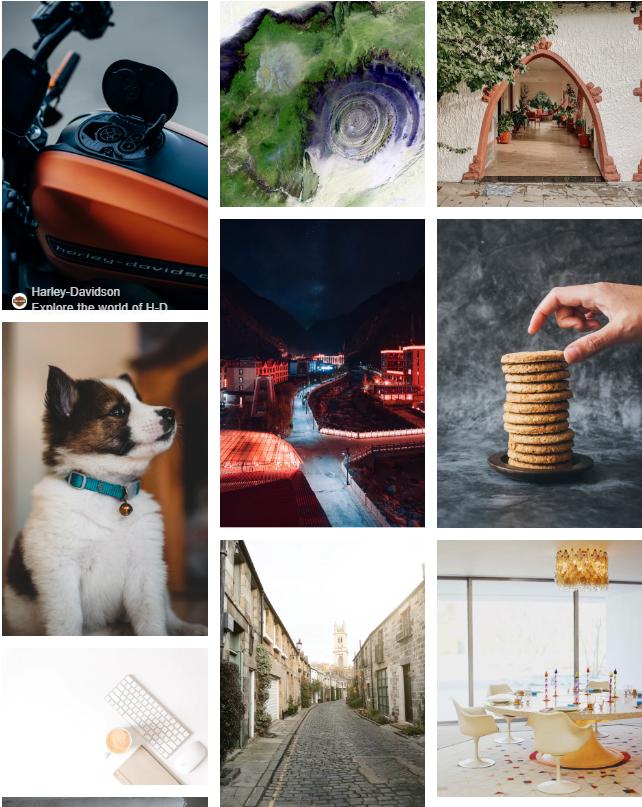This screenshot has height=807, width=642.
Task: View the dining room with chandelier photo
Action: coord(539,667)
